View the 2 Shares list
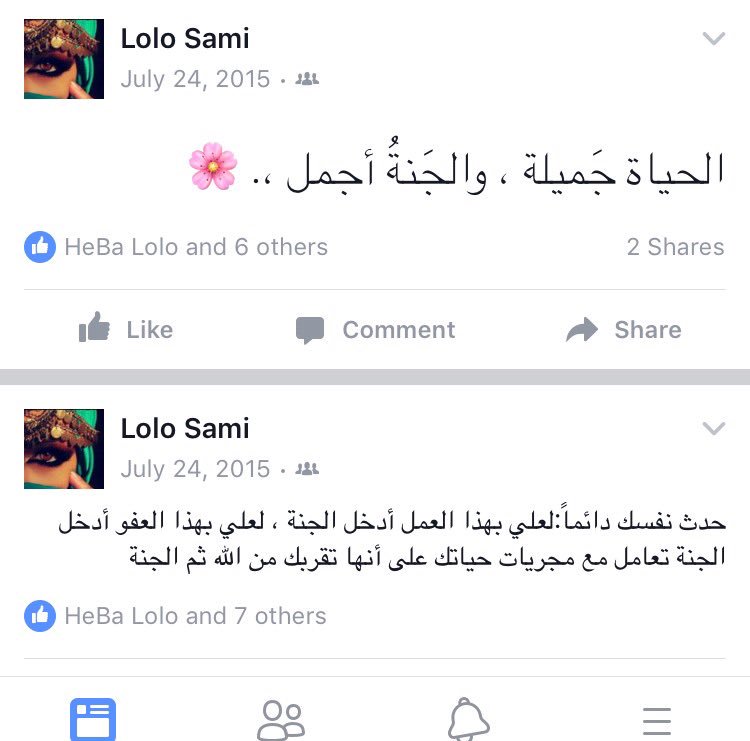The image size is (750, 741). pos(675,247)
